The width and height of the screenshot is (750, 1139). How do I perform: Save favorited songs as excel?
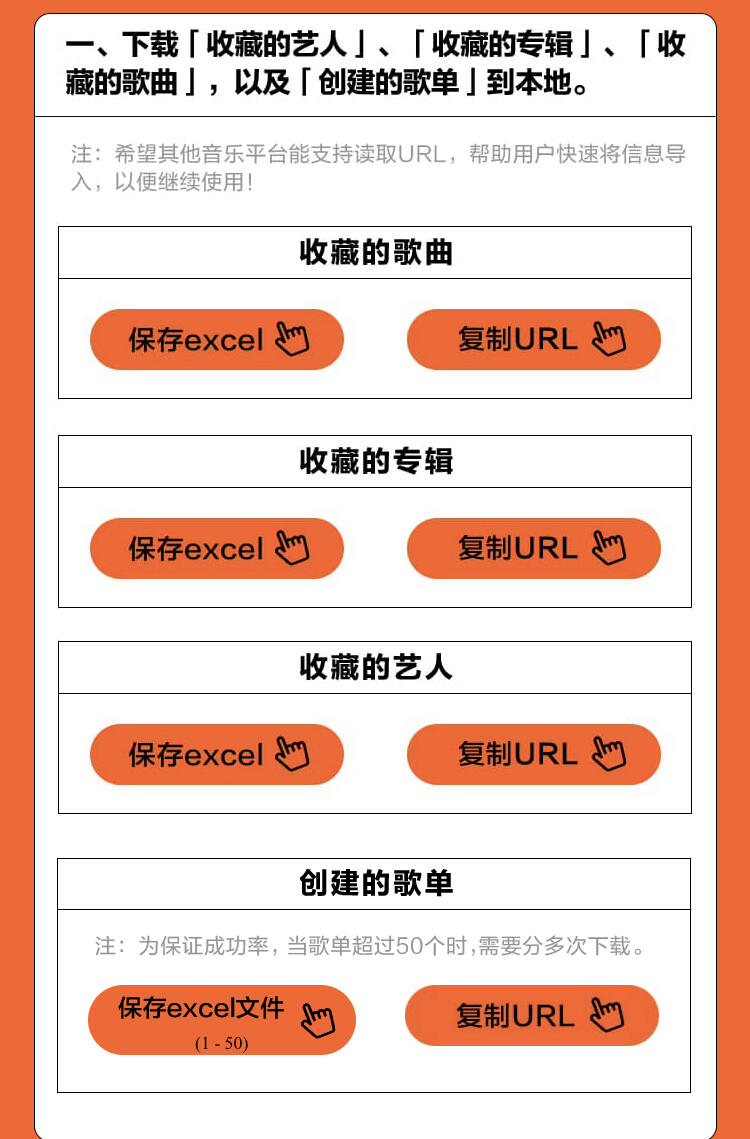point(217,340)
